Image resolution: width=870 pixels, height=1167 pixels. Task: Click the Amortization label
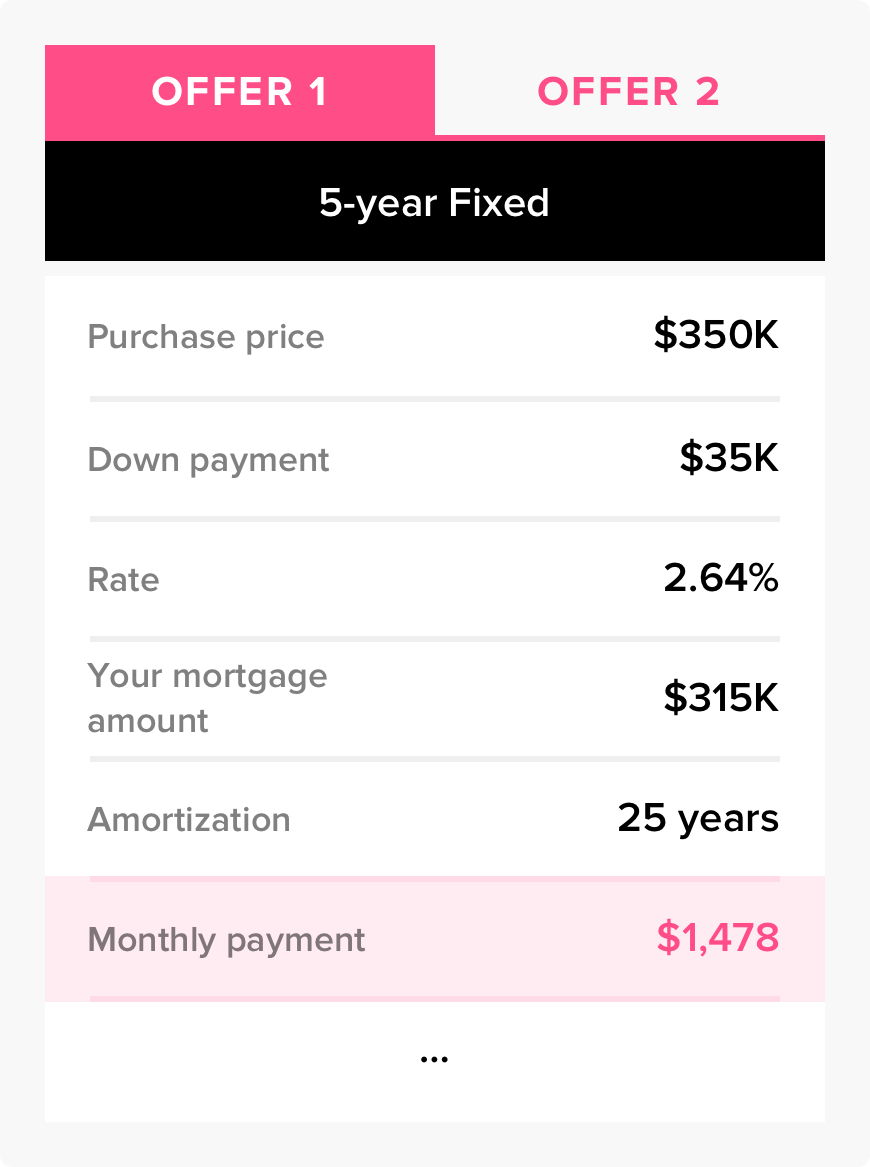tap(189, 819)
